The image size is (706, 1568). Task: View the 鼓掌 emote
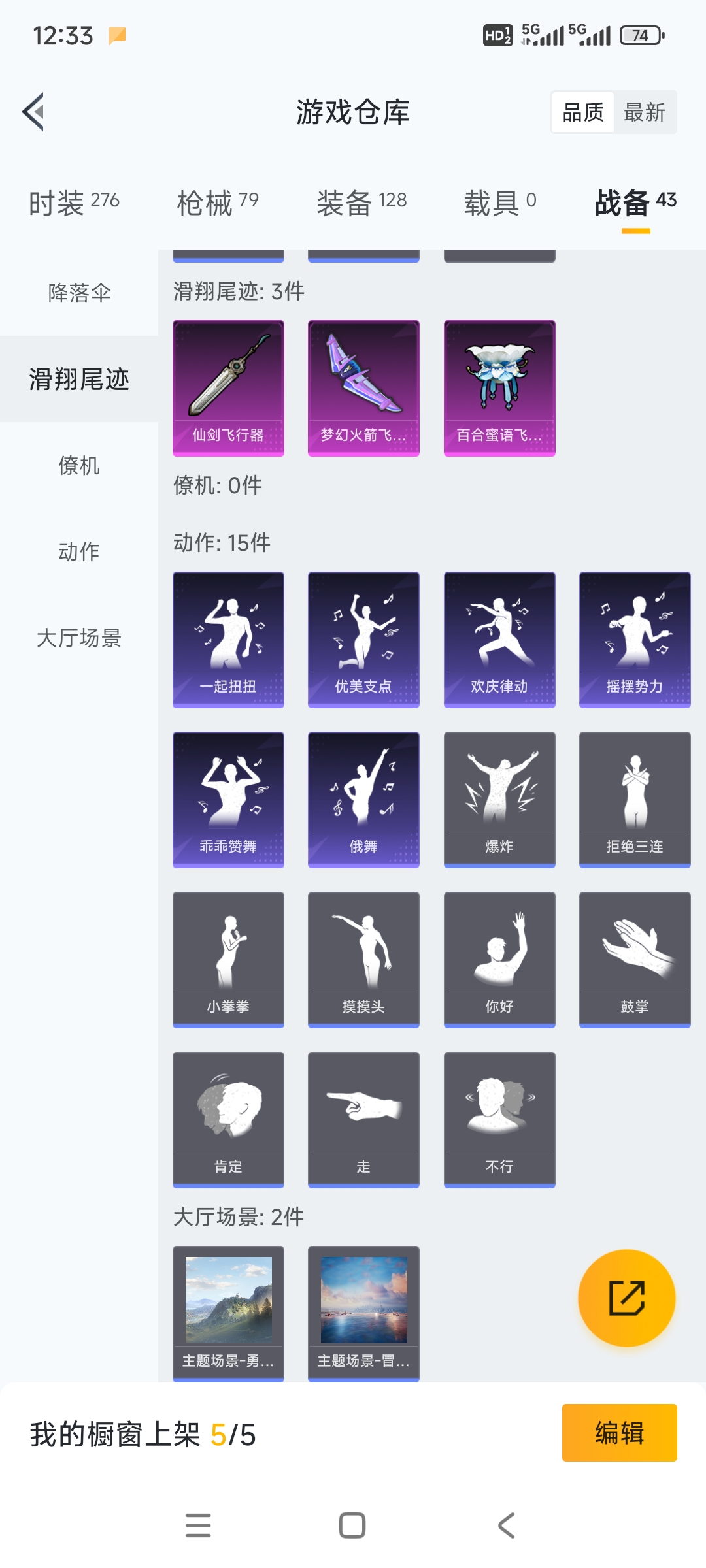[635, 959]
